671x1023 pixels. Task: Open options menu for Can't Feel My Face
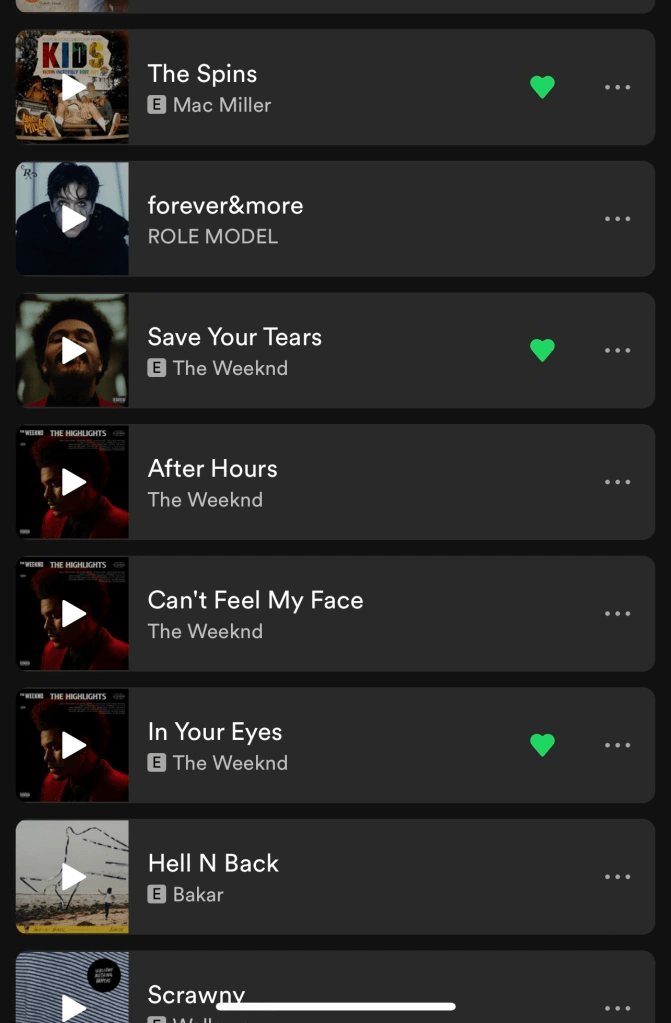click(617, 613)
